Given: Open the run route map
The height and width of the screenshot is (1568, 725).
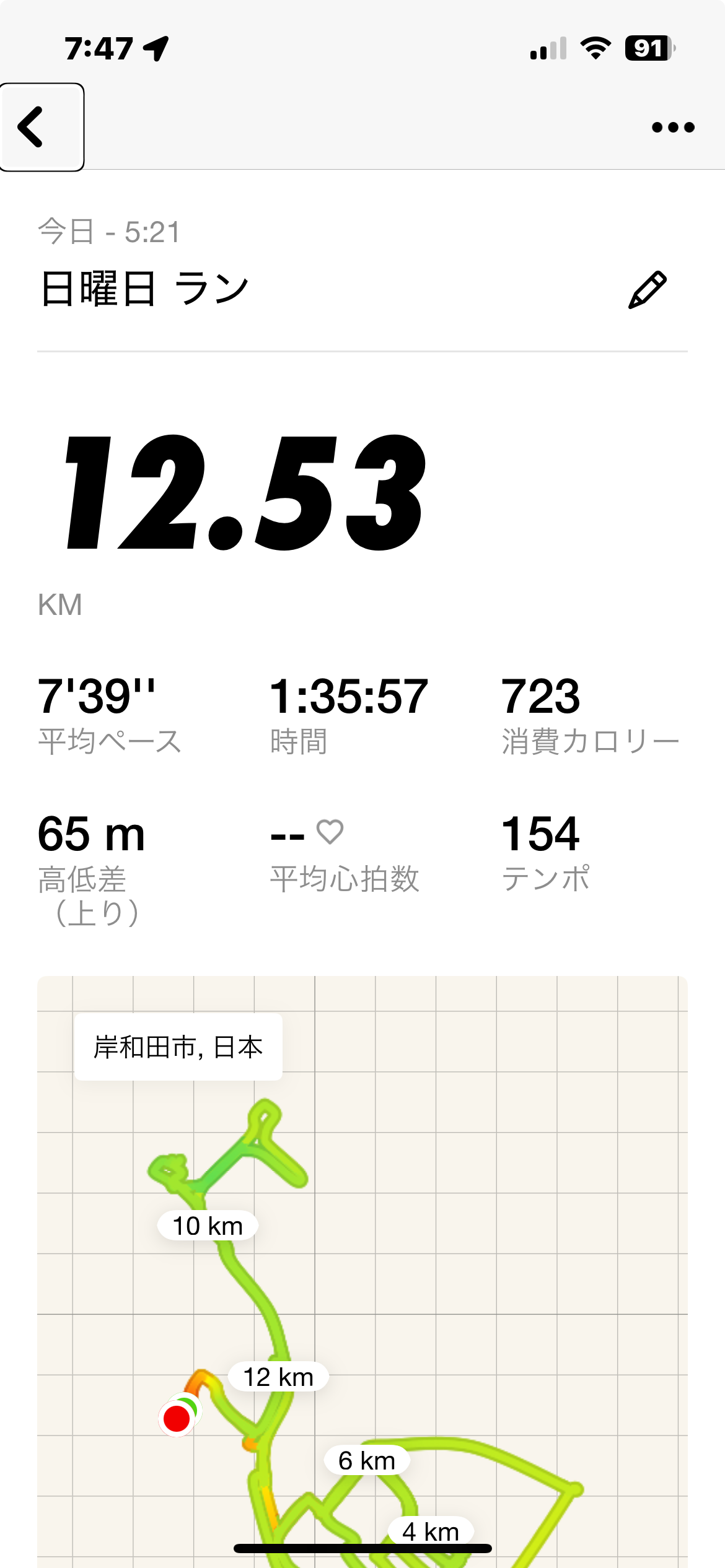Looking at the screenshot, I should (x=362, y=1271).
